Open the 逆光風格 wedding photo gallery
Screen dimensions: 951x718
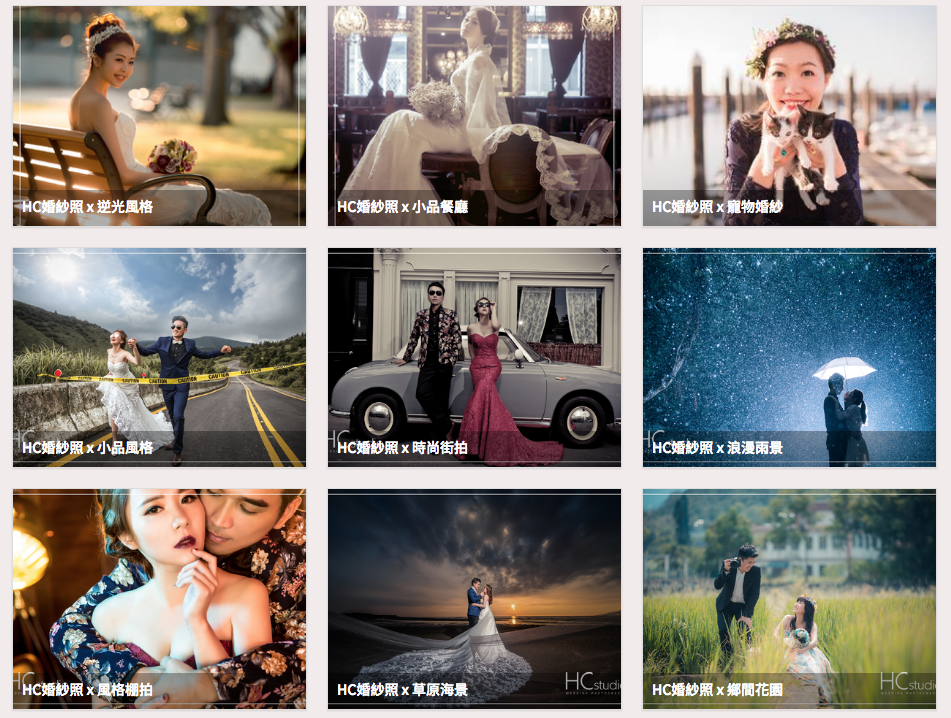159,116
